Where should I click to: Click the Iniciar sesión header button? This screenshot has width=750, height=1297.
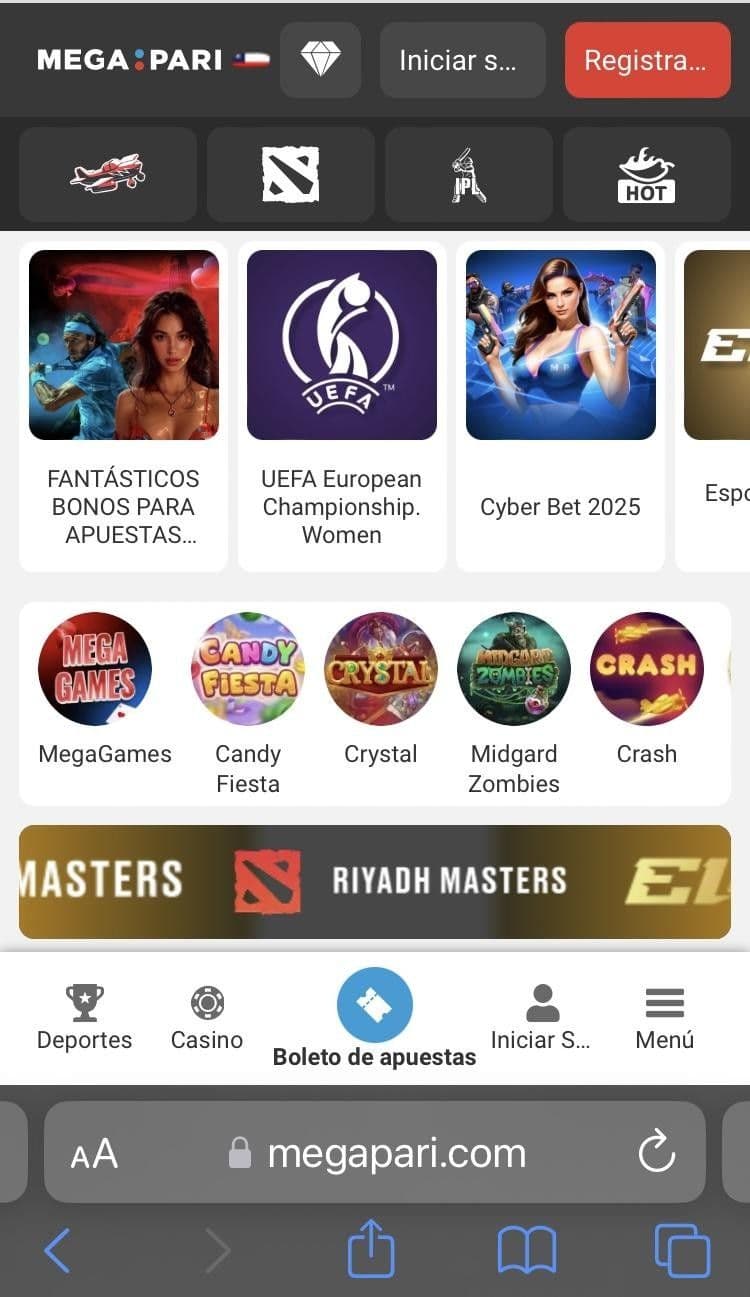[x=462, y=60]
